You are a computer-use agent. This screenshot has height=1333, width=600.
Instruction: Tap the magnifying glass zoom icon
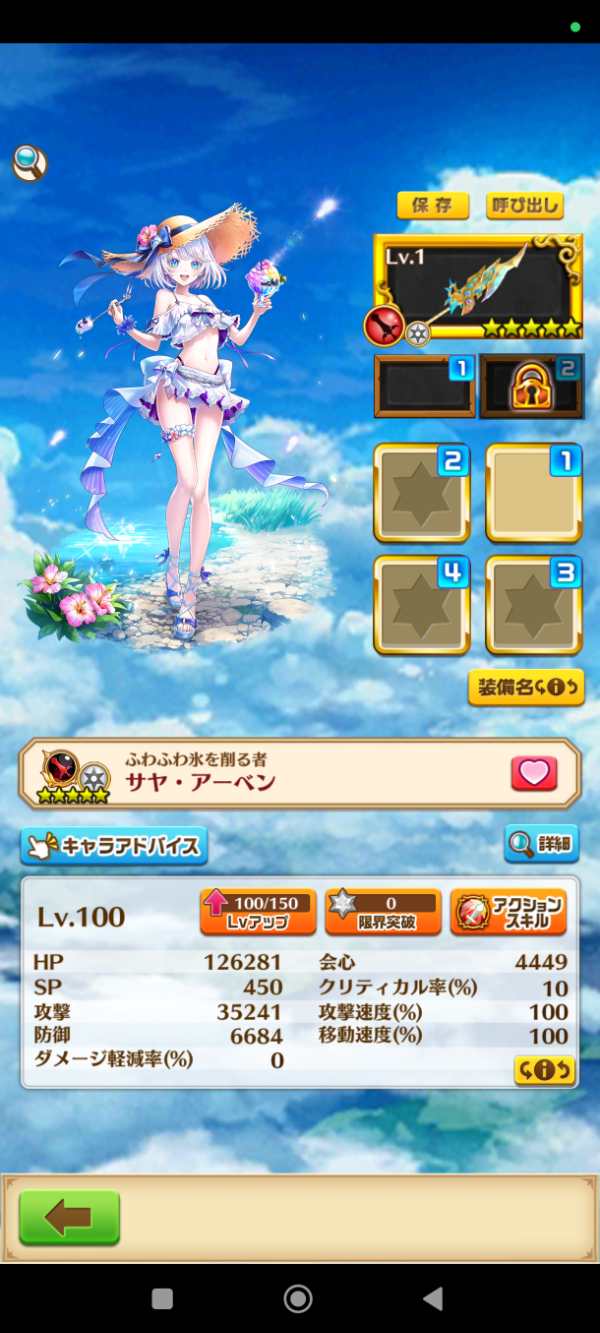[30, 162]
